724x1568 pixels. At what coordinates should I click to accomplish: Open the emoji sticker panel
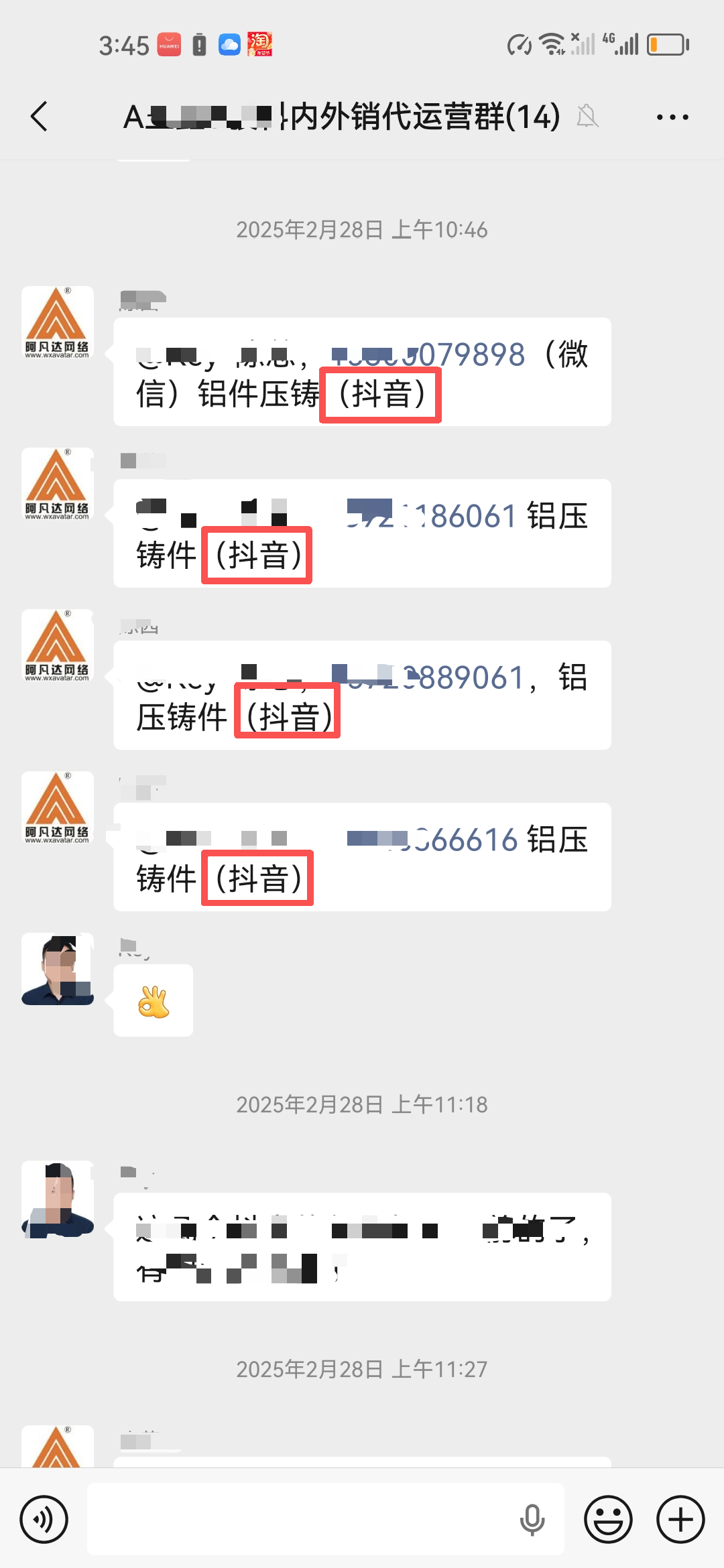pyautogui.click(x=608, y=1519)
